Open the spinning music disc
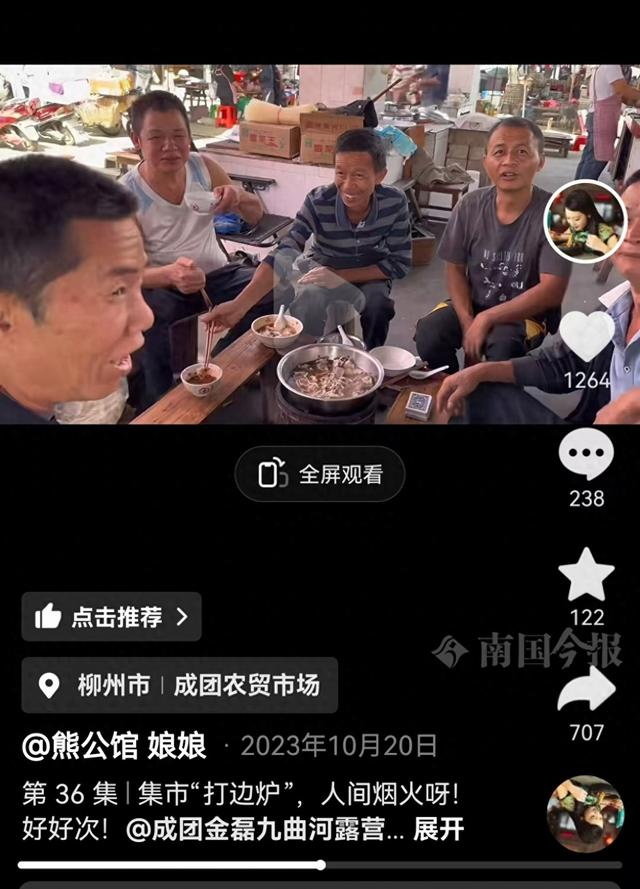The height and width of the screenshot is (889, 640). (585, 814)
